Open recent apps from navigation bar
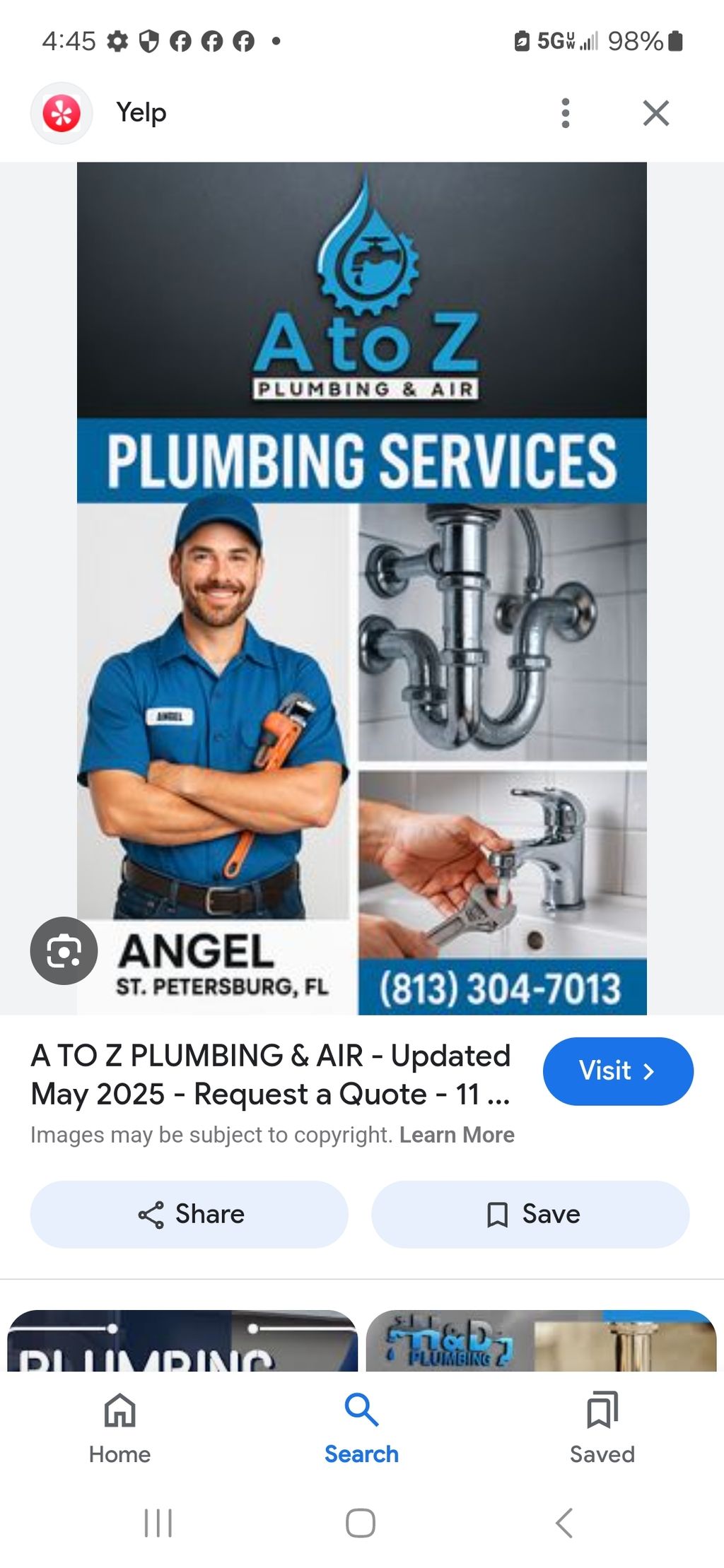 point(158,1523)
